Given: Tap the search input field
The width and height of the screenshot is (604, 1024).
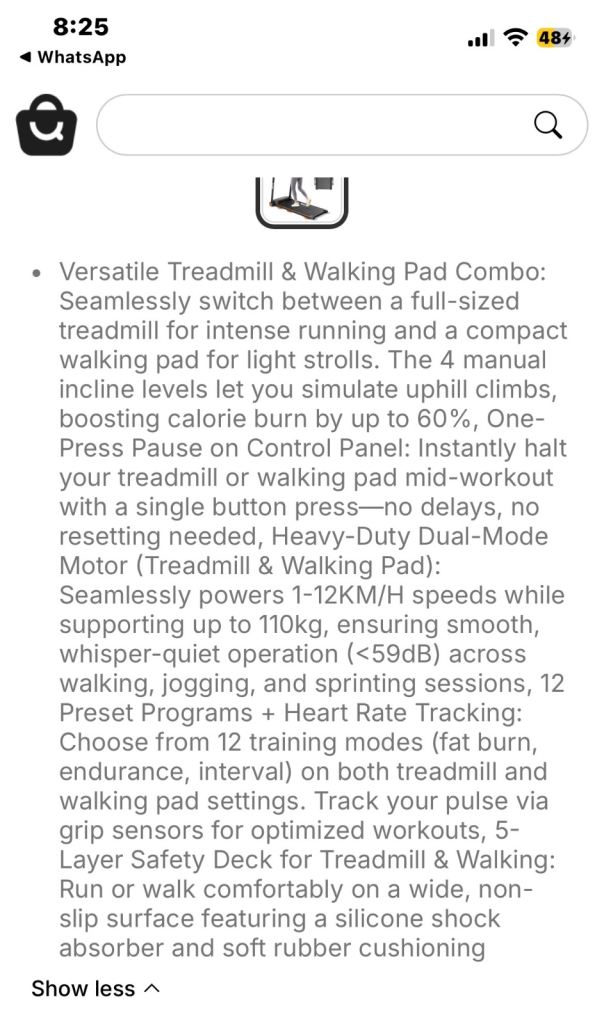Looking at the screenshot, I should pyautogui.click(x=315, y=125).
